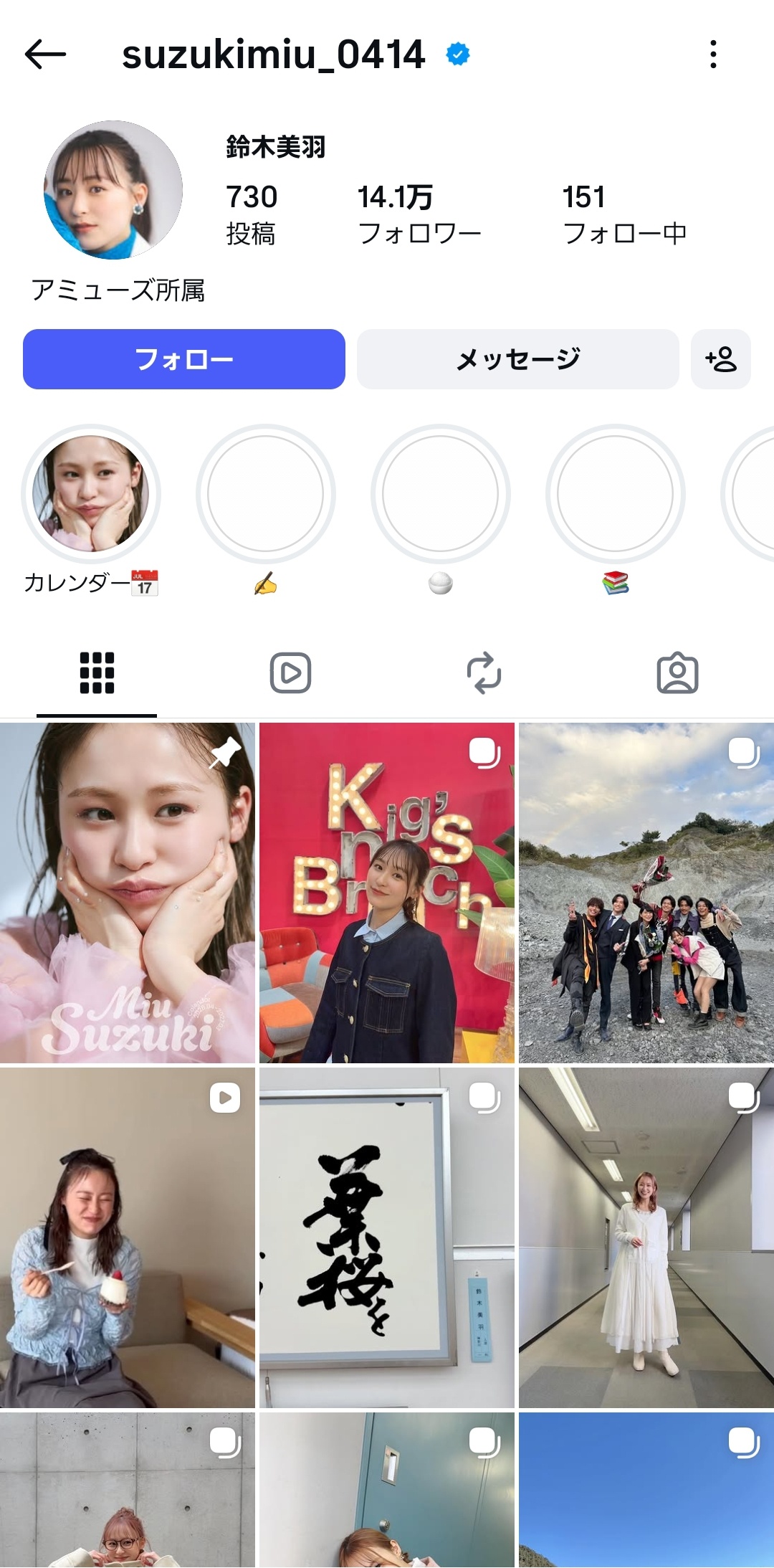
Task: Open the King's Brunch sign post
Action: 387,893
